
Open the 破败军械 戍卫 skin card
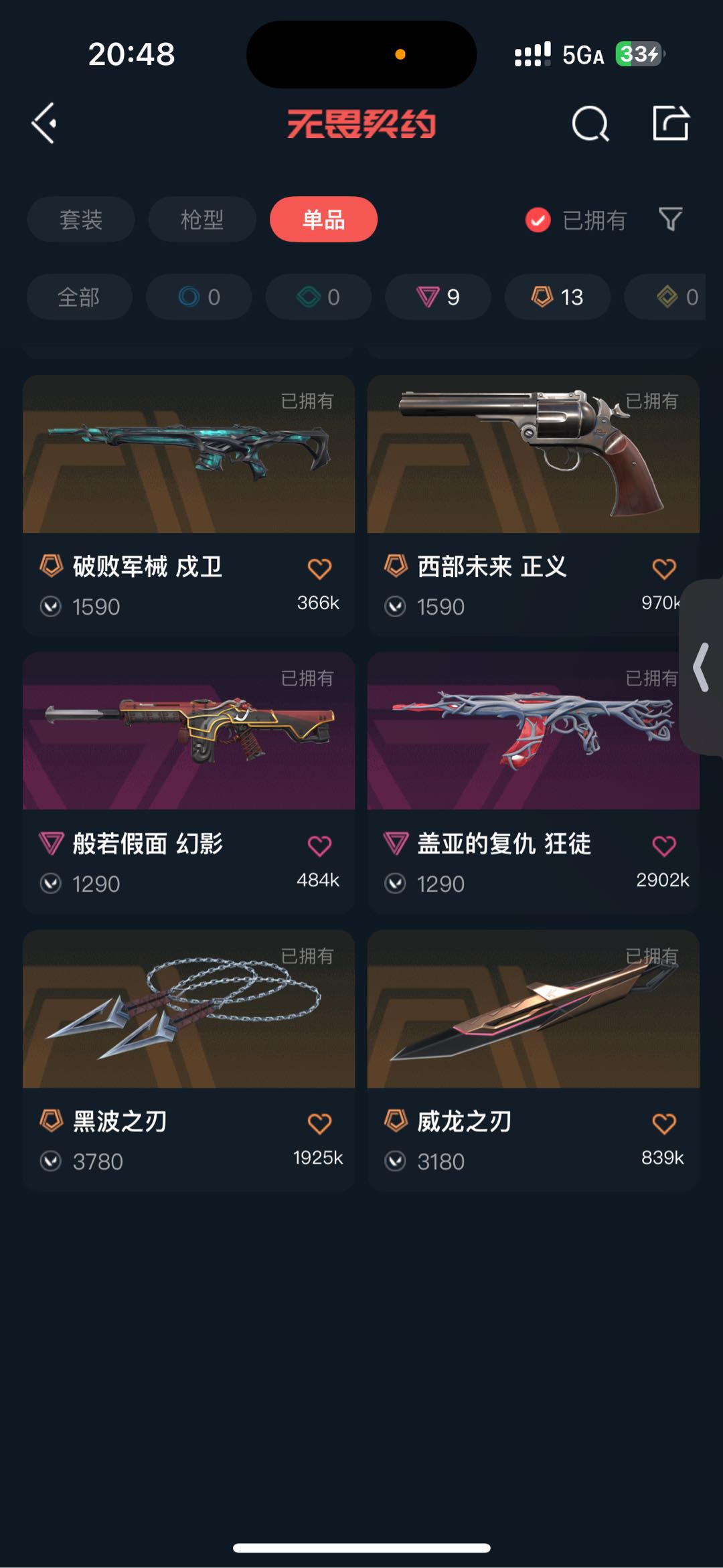coord(189,455)
